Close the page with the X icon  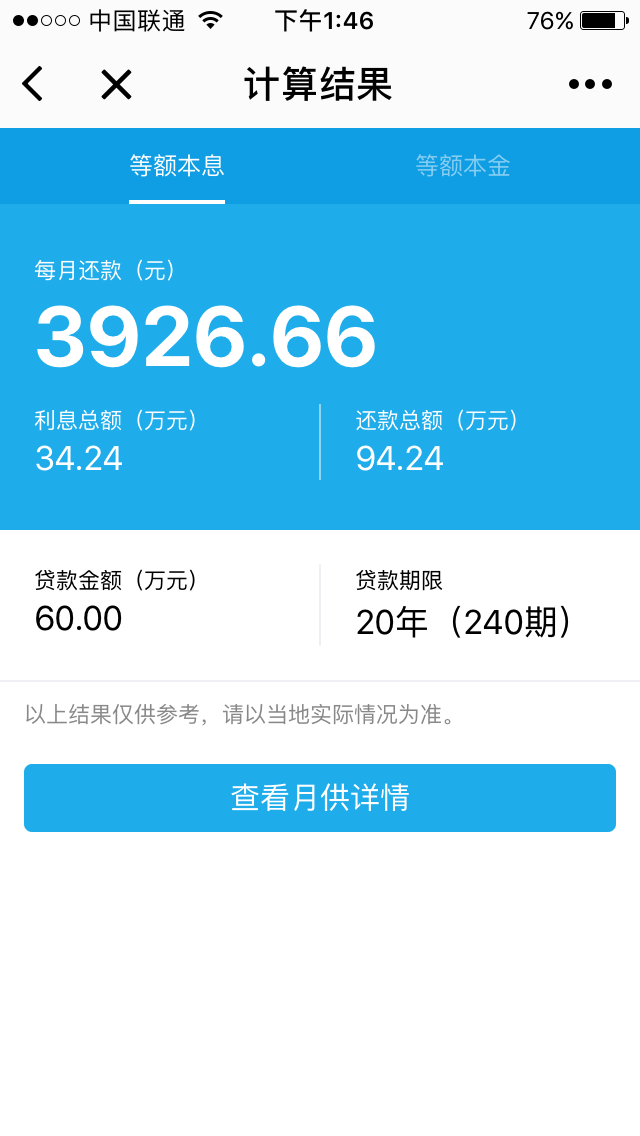click(x=116, y=84)
